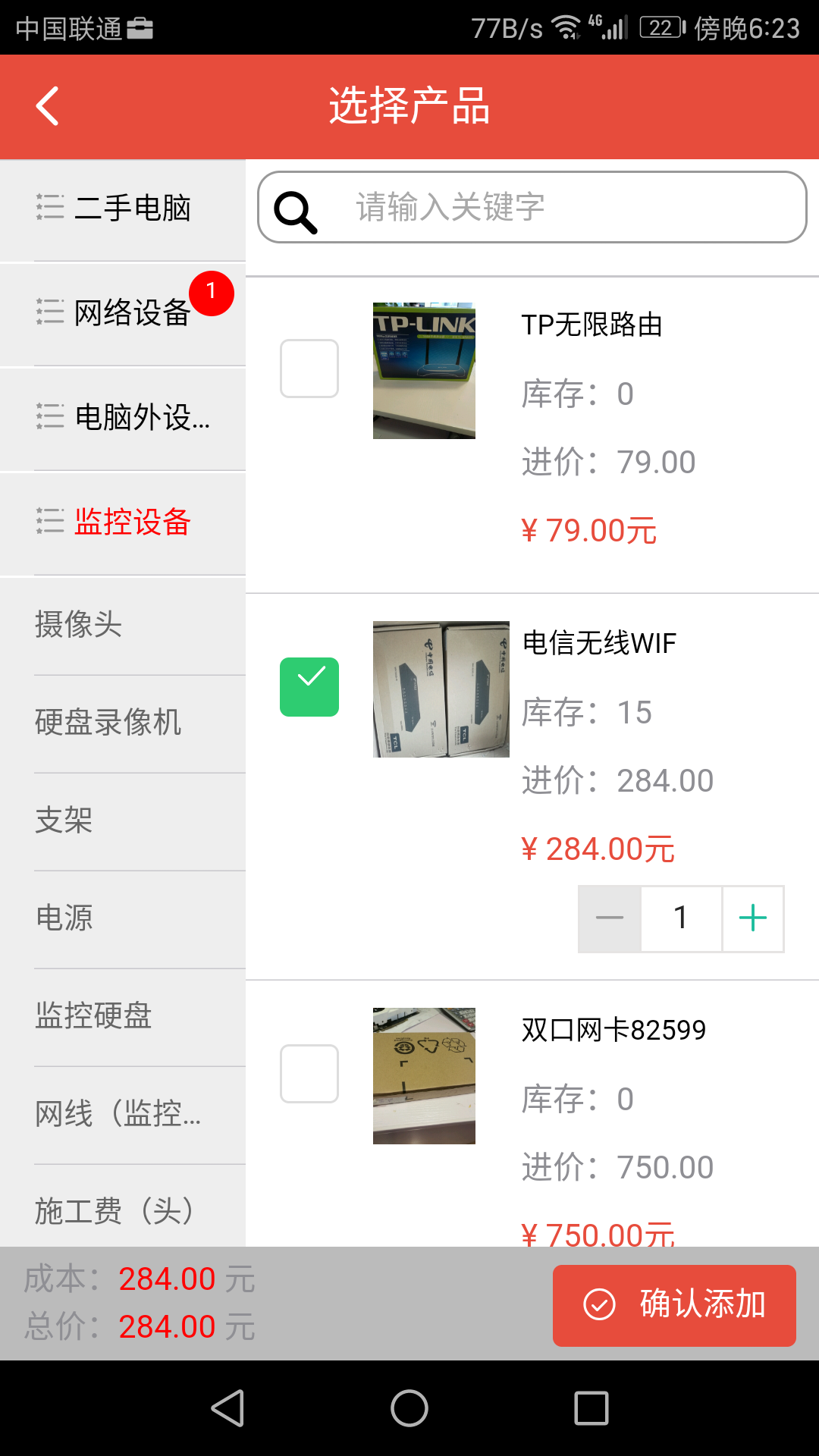Click the quantity field showing 1

680,918
